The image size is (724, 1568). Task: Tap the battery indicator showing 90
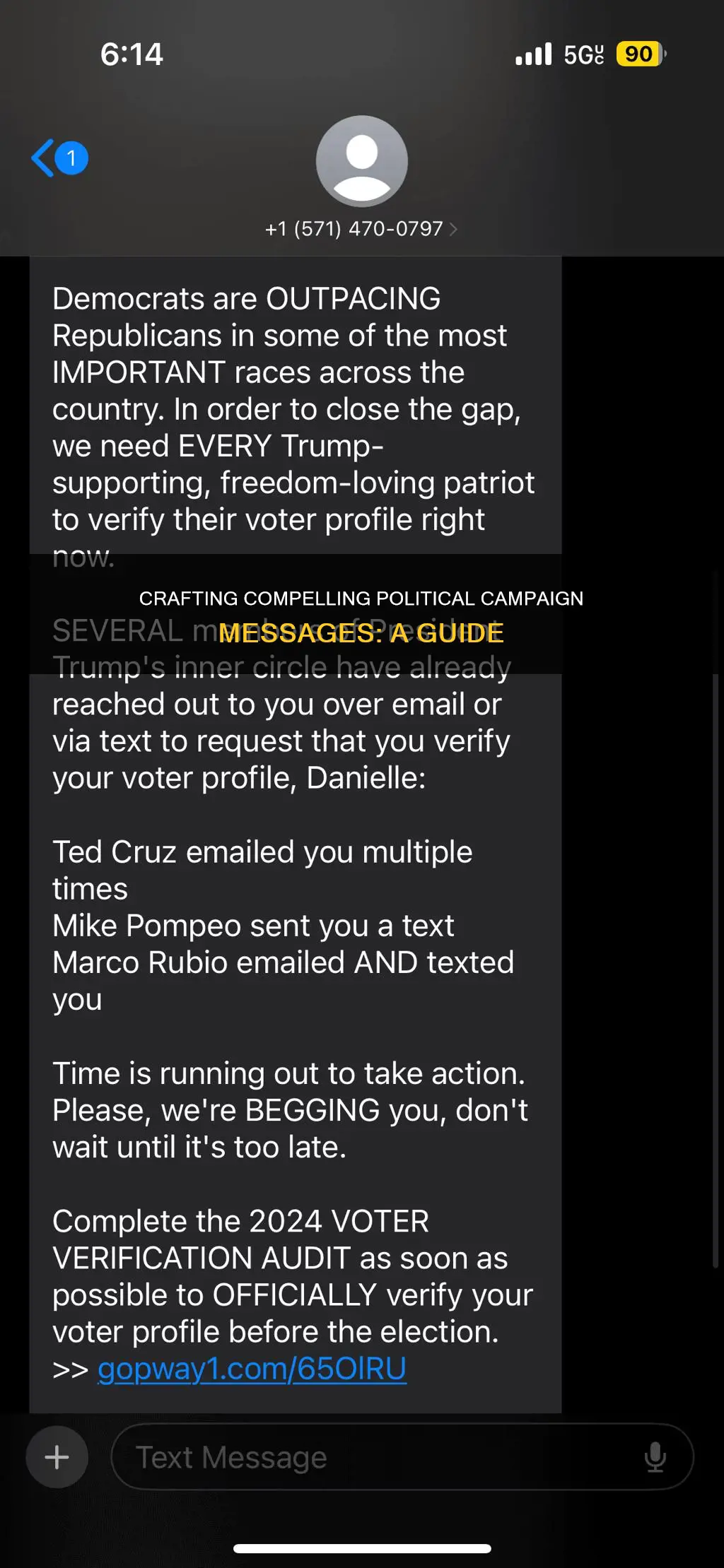637,54
